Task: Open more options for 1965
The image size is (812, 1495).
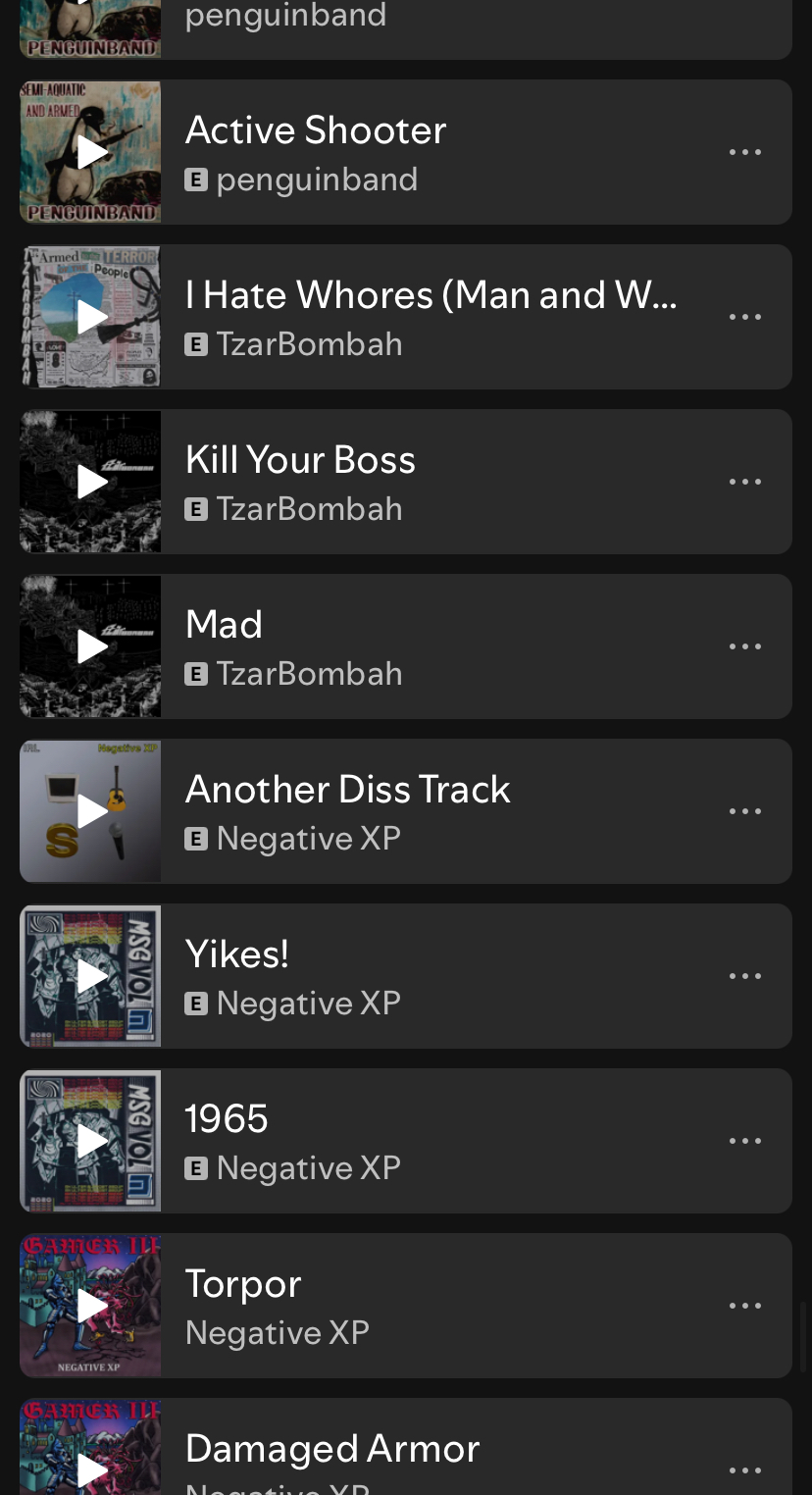Action: coord(745,1141)
